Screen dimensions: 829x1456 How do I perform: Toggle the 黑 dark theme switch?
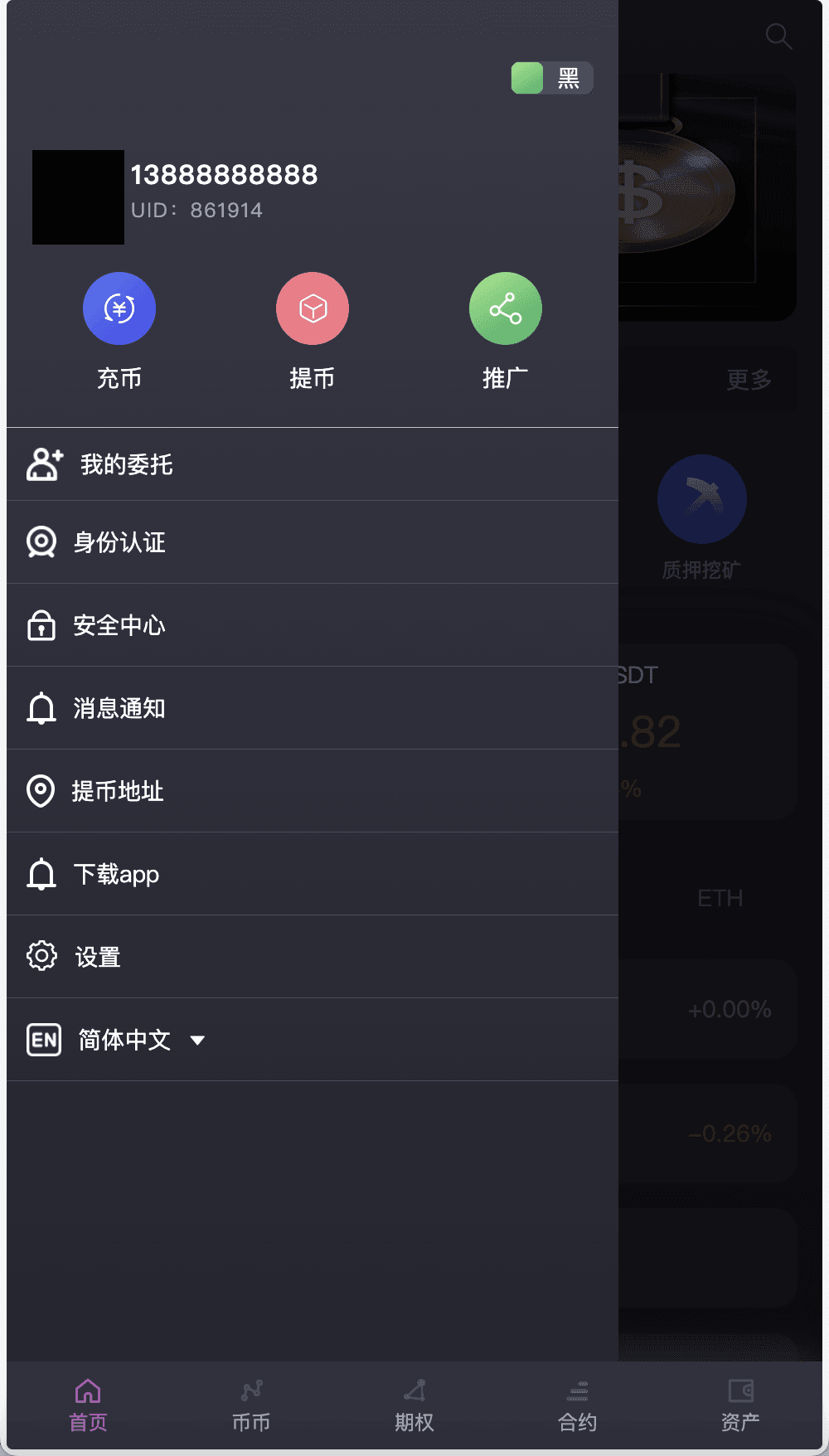coord(551,78)
